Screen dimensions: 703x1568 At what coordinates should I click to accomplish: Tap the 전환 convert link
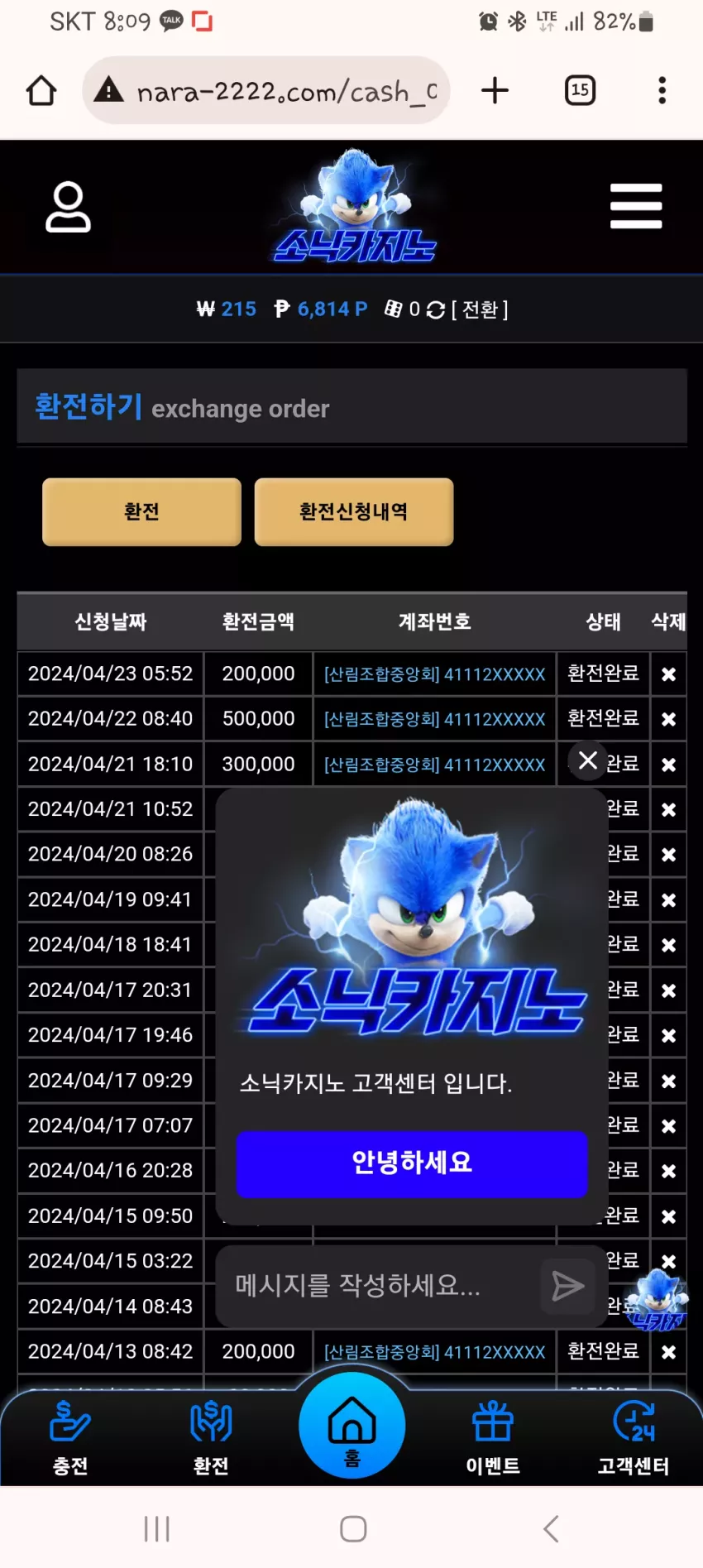[x=480, y=309]
